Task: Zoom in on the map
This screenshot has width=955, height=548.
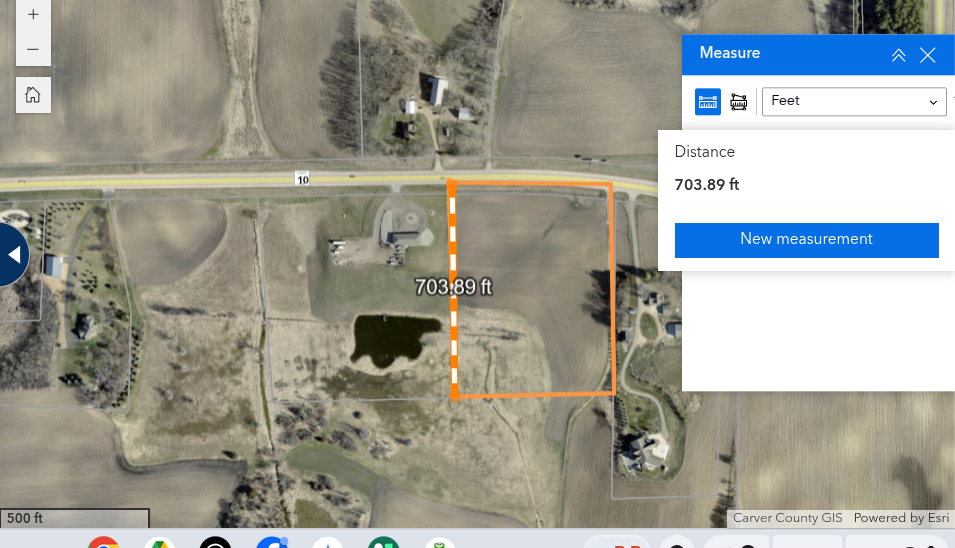Action: click(33, 15)
